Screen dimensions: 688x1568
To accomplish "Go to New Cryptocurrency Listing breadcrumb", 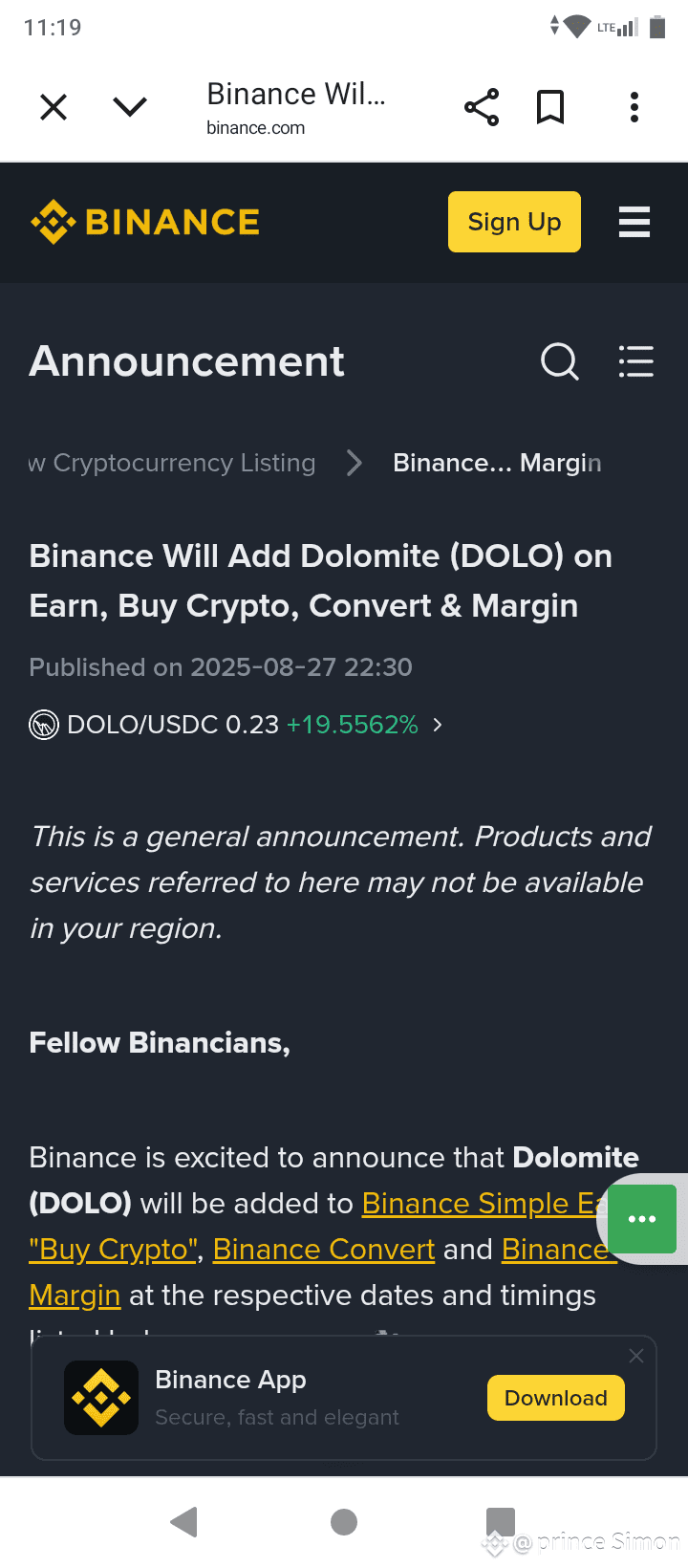I will point(172,463).
